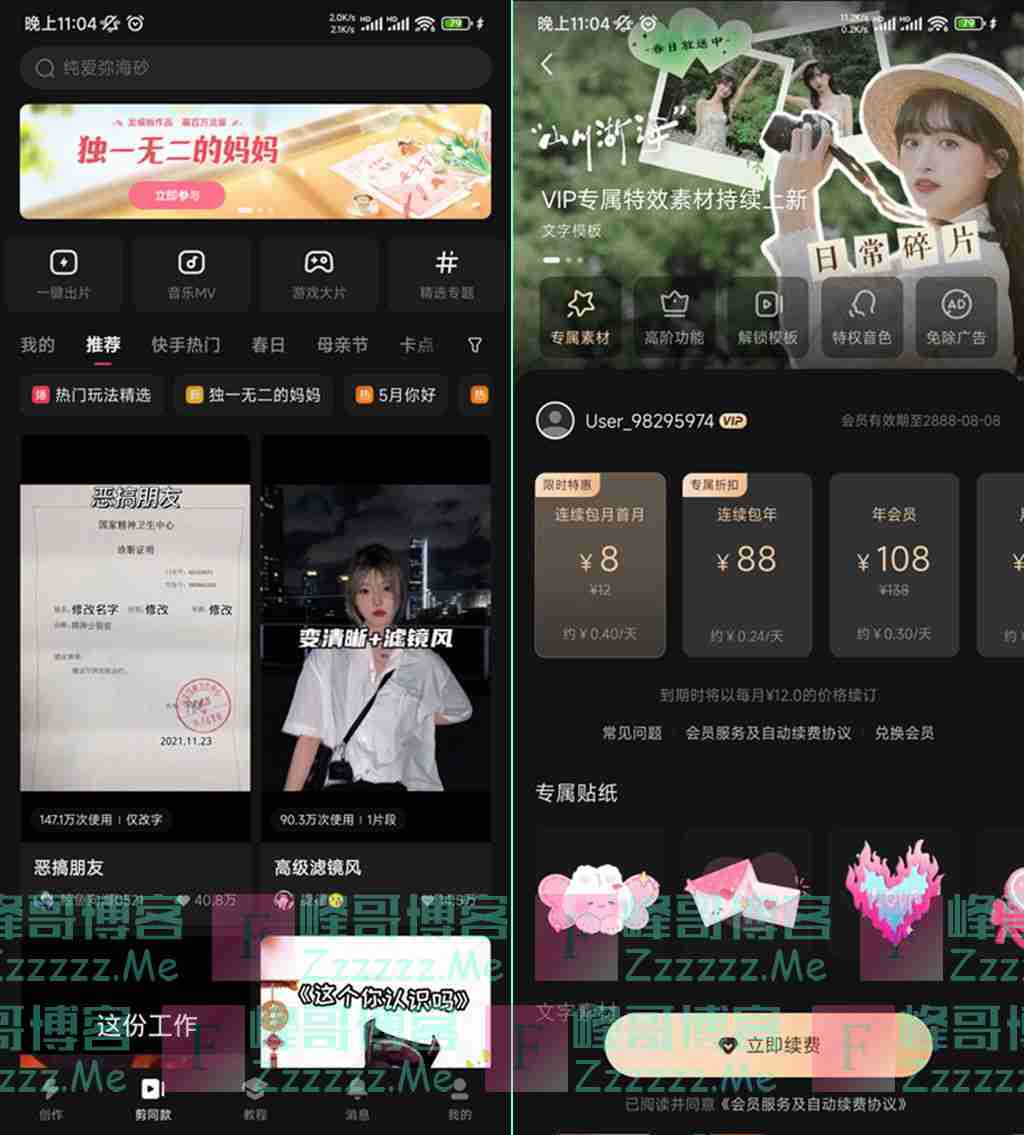
Task: Open the 一键出片 tool
Action: click(64, 274)
